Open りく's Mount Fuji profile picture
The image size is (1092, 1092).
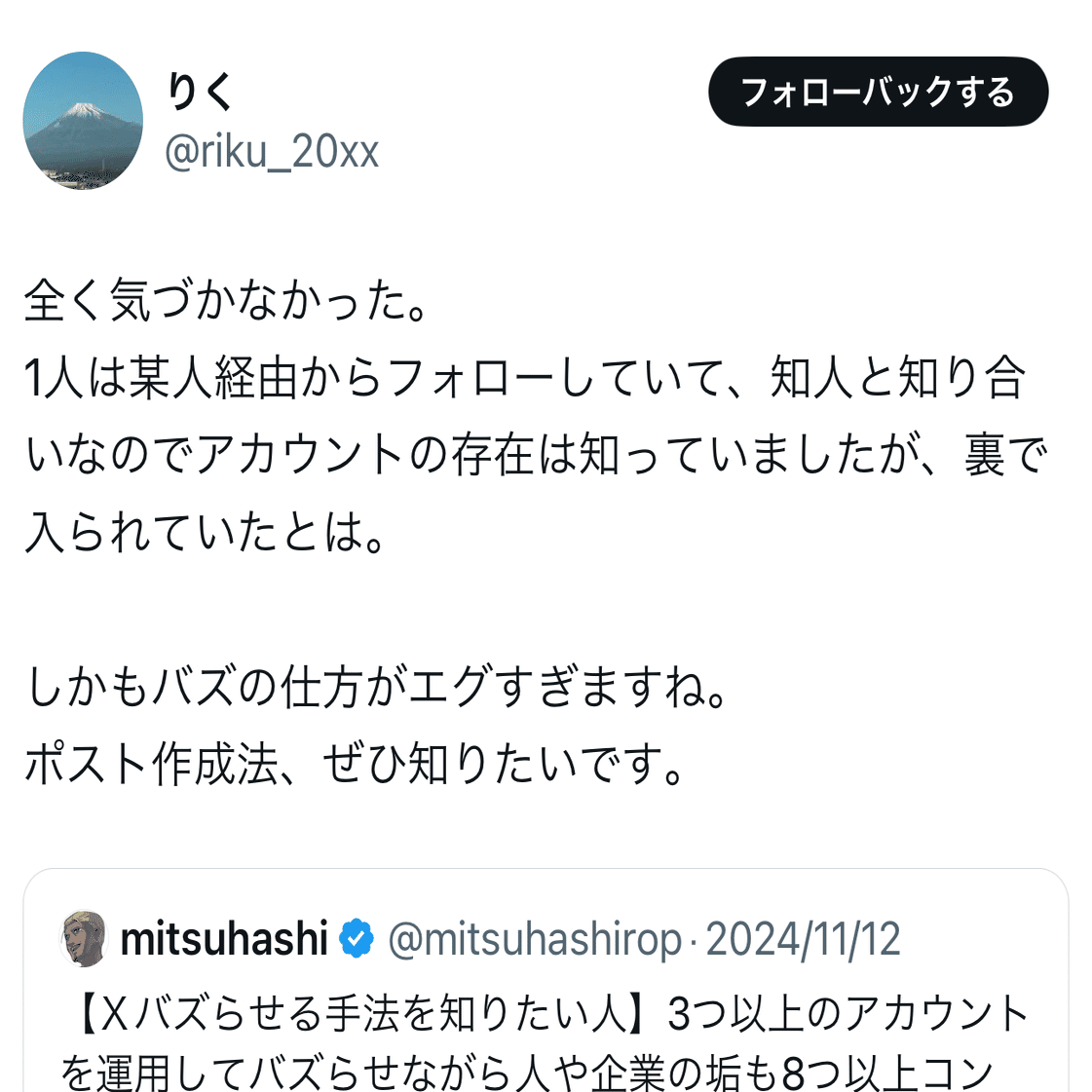pyautogui.click(x=83, y=121)
